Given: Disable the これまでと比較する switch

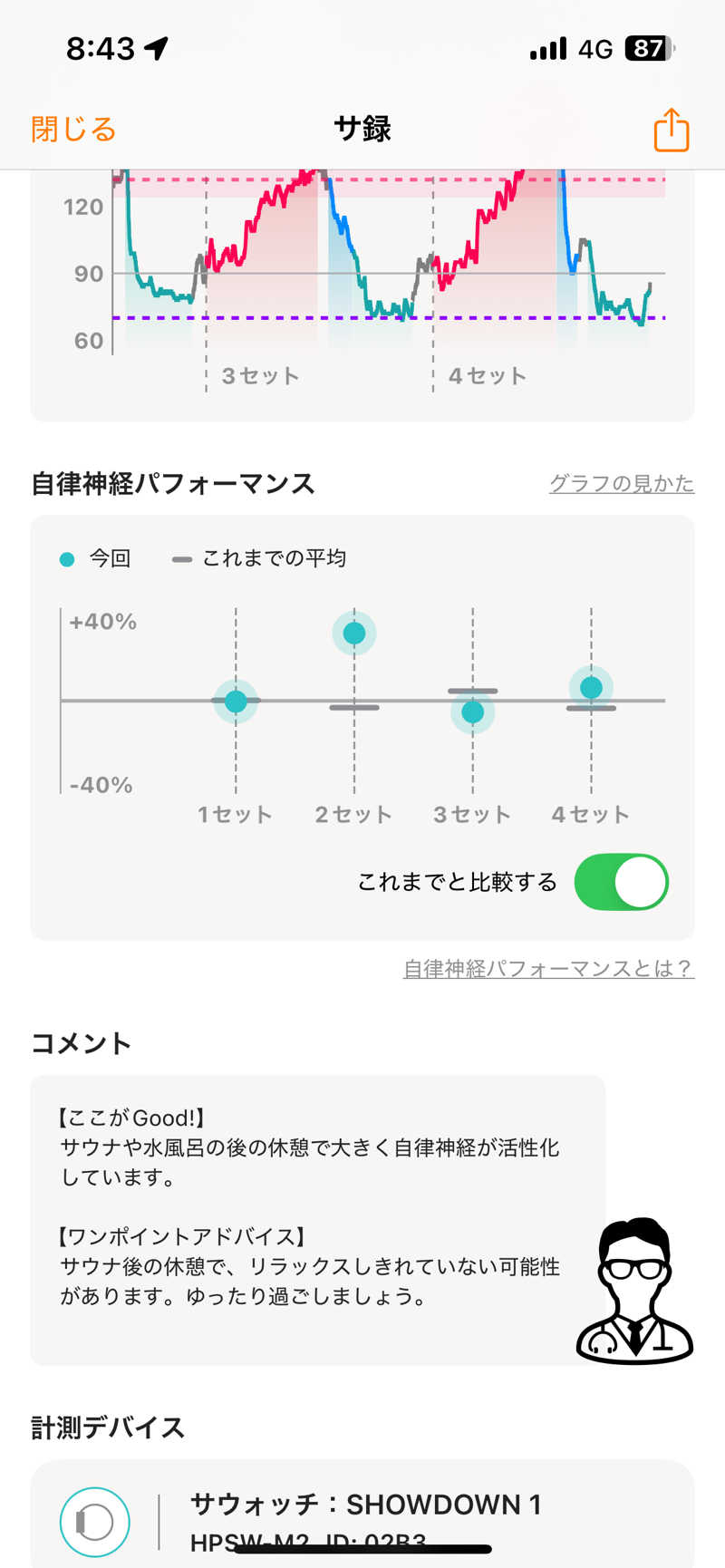Looking at the screenshot, I should click(x=621, y=882).
